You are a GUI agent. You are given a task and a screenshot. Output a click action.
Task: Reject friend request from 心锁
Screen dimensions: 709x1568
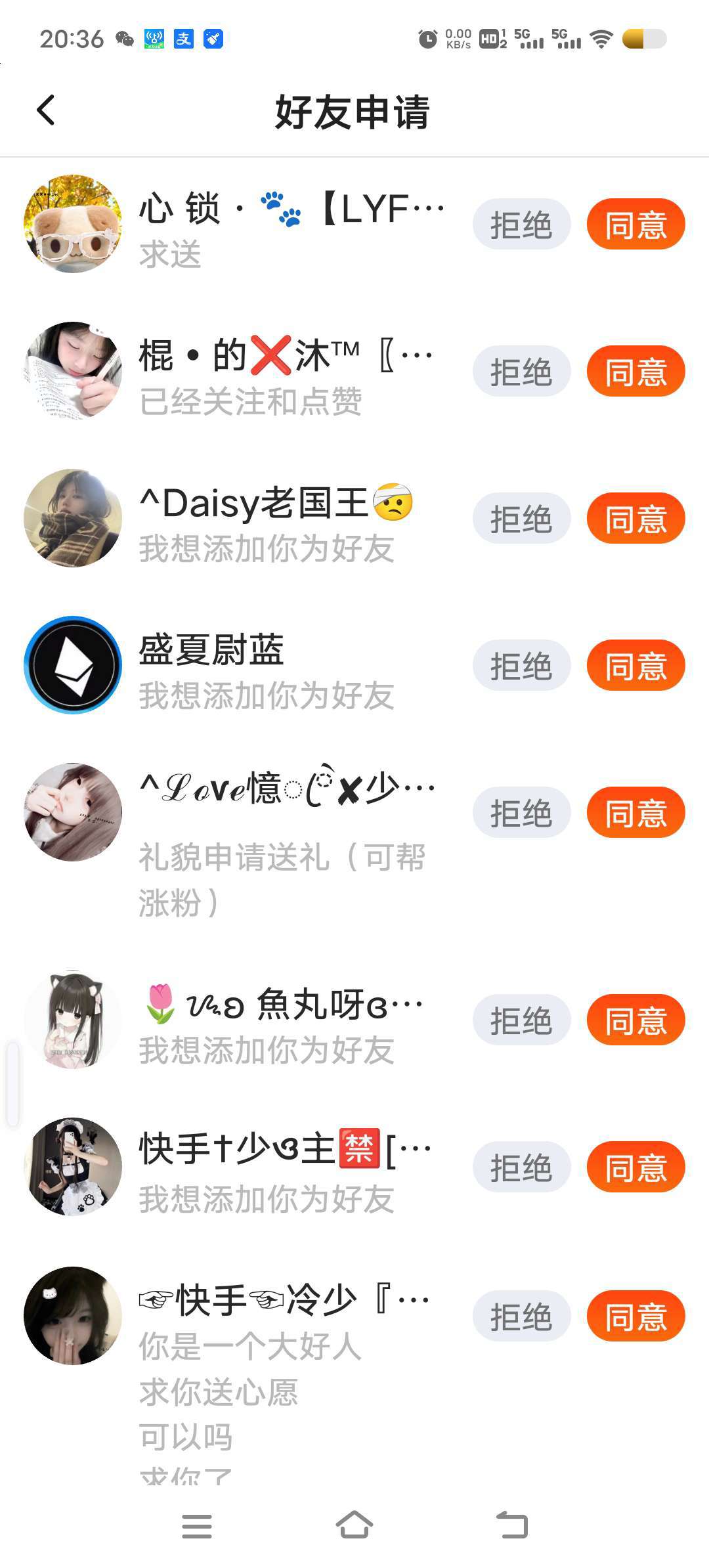coord(521,225)
